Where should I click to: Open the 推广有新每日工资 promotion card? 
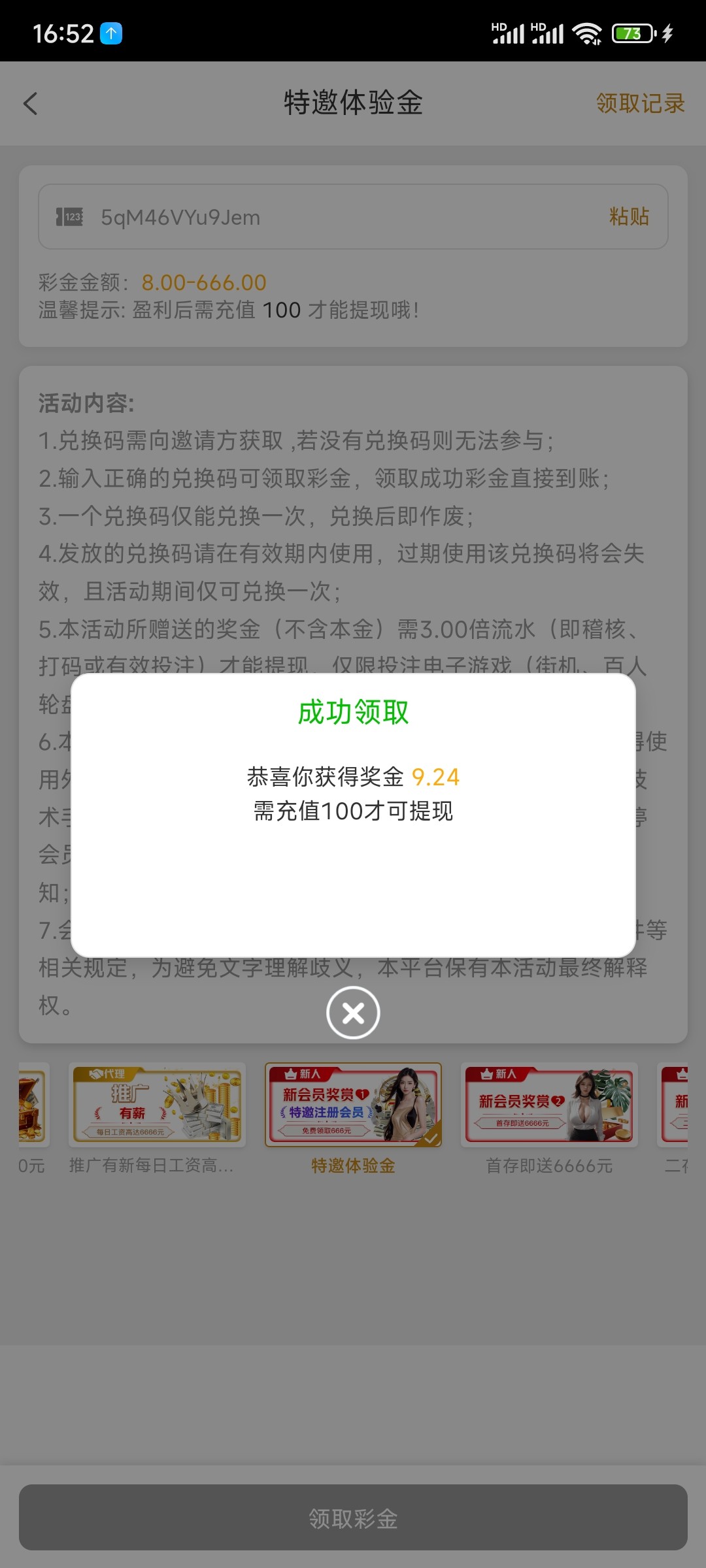[x=157, y=1105]
